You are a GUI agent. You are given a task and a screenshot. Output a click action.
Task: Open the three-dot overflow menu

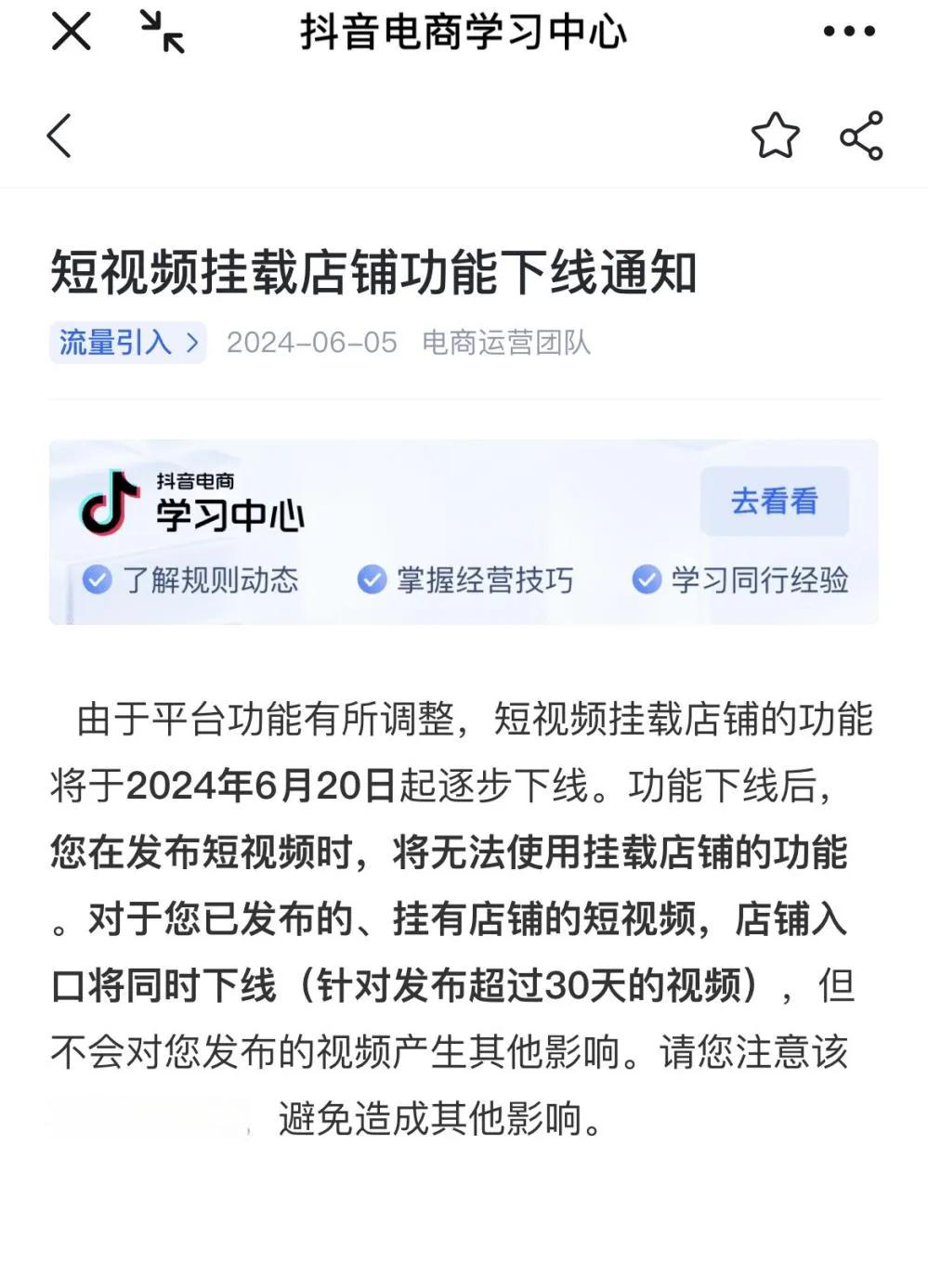tap(849, 31)
